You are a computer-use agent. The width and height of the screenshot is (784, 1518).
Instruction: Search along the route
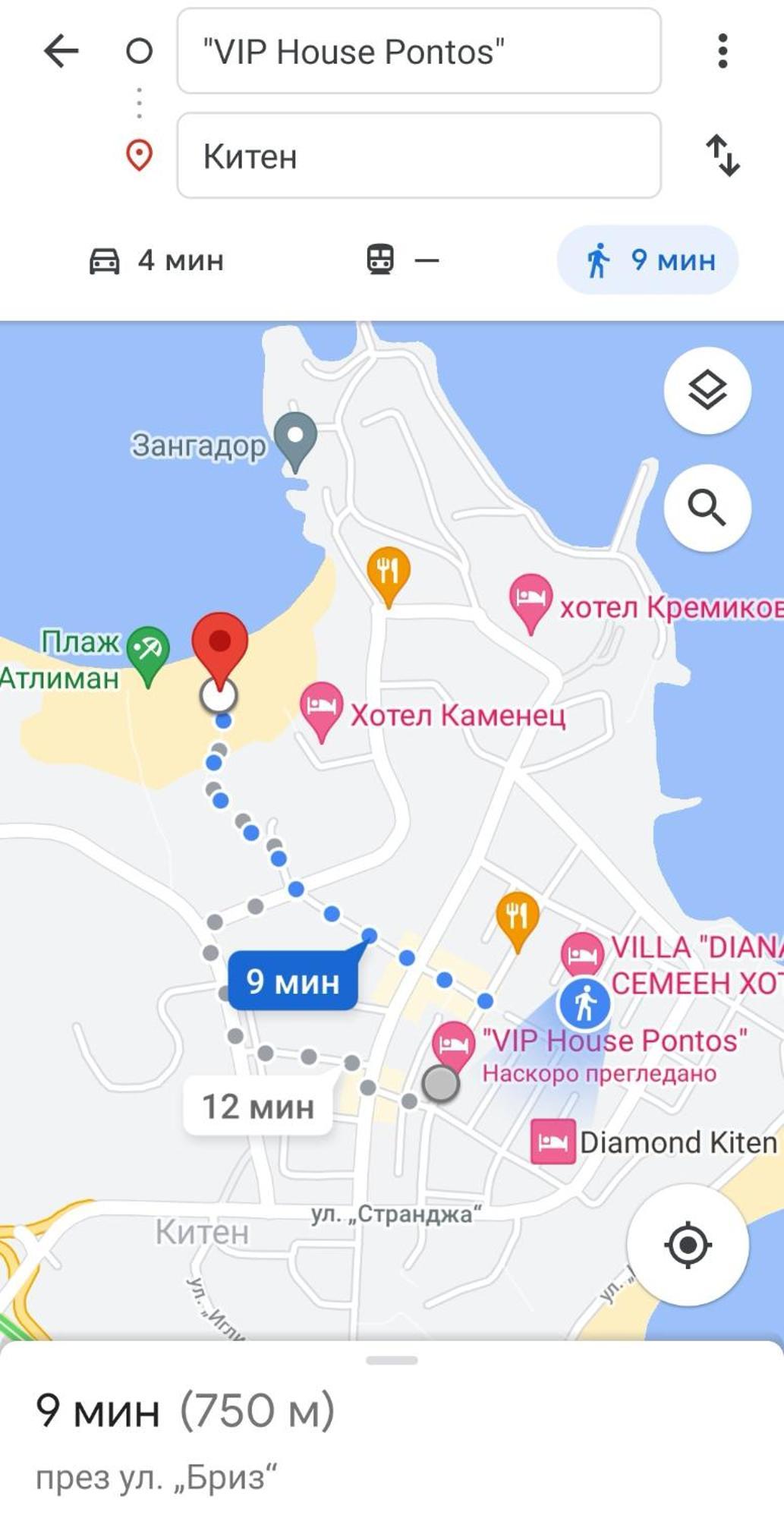(707, 507)
